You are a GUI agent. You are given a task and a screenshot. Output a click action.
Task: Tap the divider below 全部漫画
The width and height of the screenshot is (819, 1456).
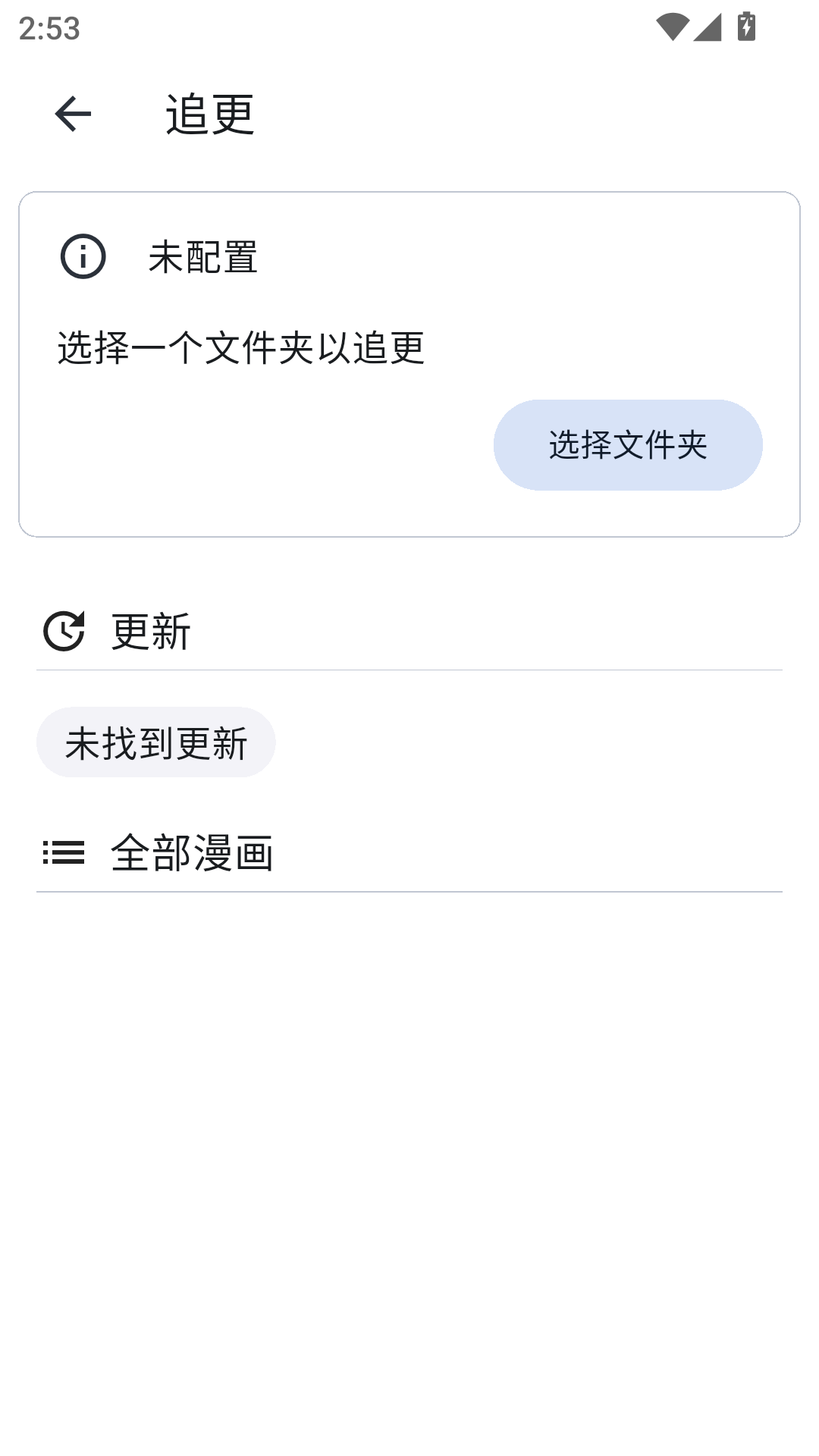[x=409, y=892]
